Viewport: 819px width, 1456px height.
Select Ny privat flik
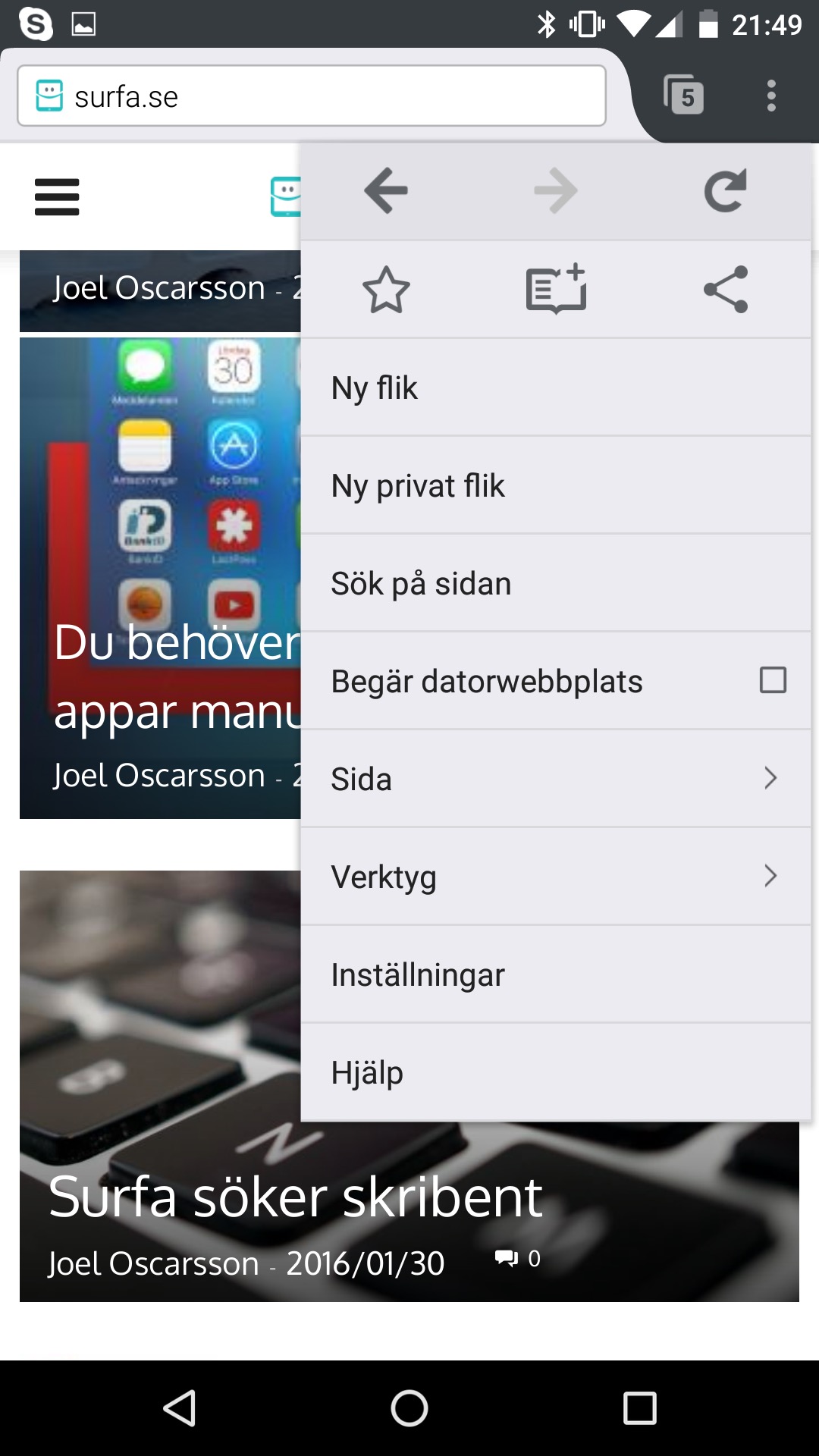555,485
